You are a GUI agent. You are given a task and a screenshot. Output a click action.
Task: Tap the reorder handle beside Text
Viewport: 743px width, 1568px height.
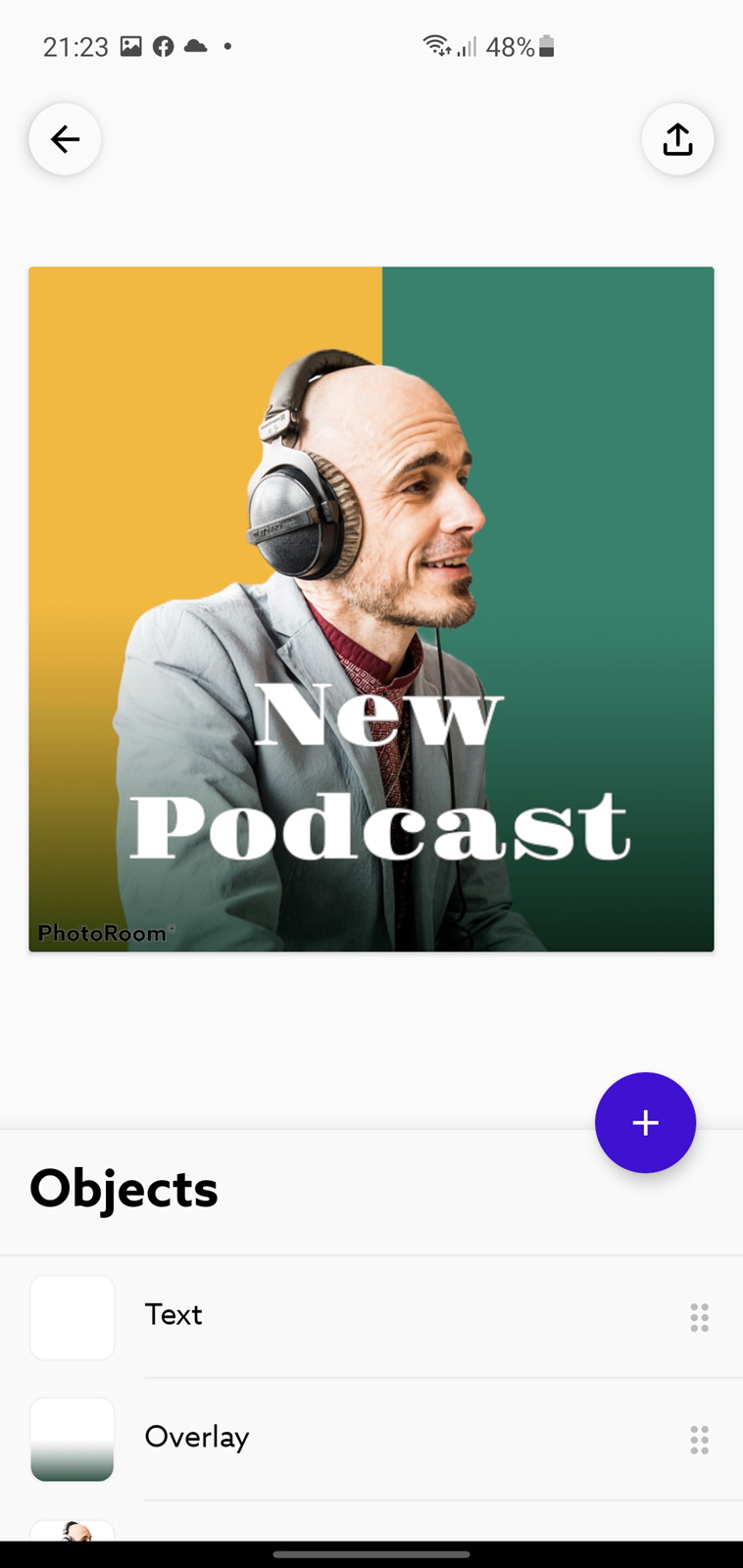(x=699, y=1317)
